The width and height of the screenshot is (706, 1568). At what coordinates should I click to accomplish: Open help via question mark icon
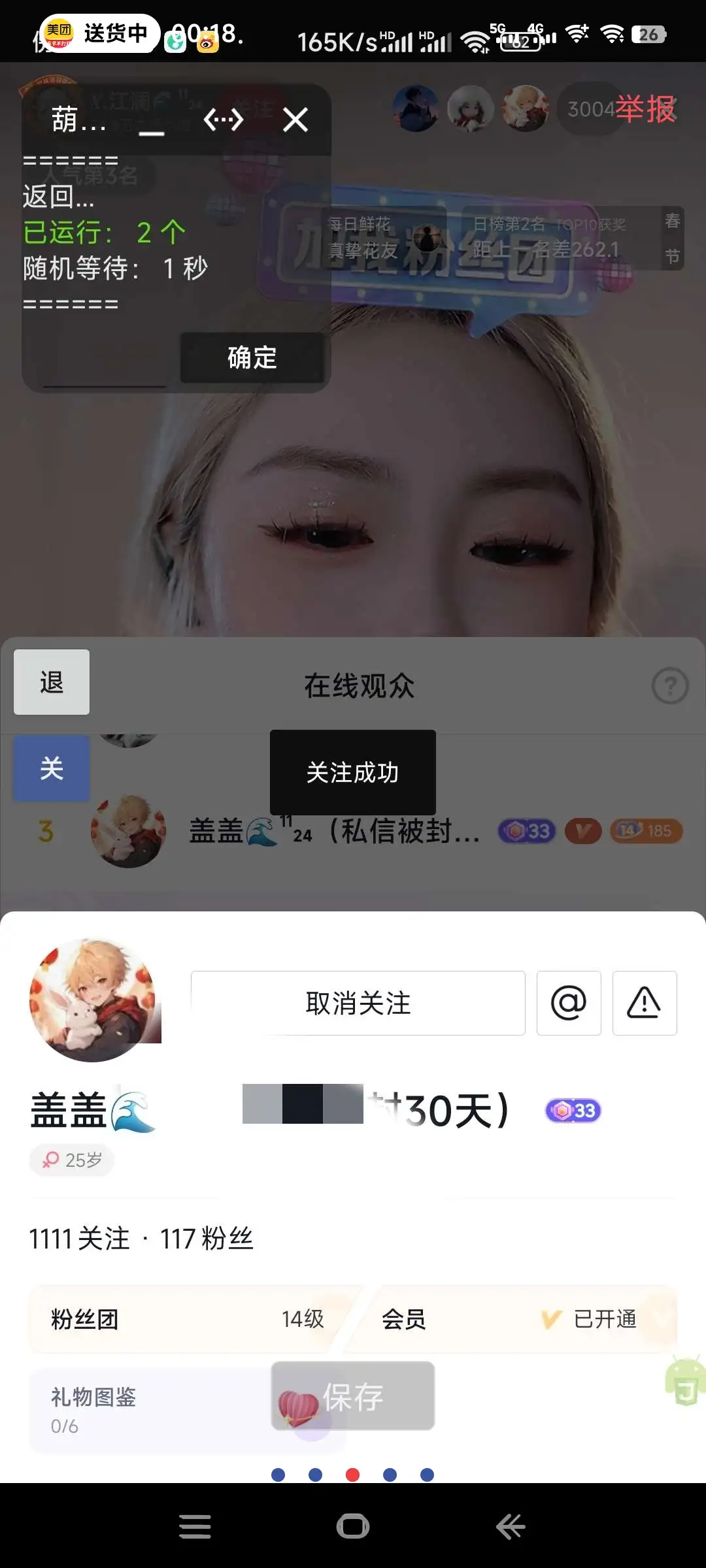671,685
